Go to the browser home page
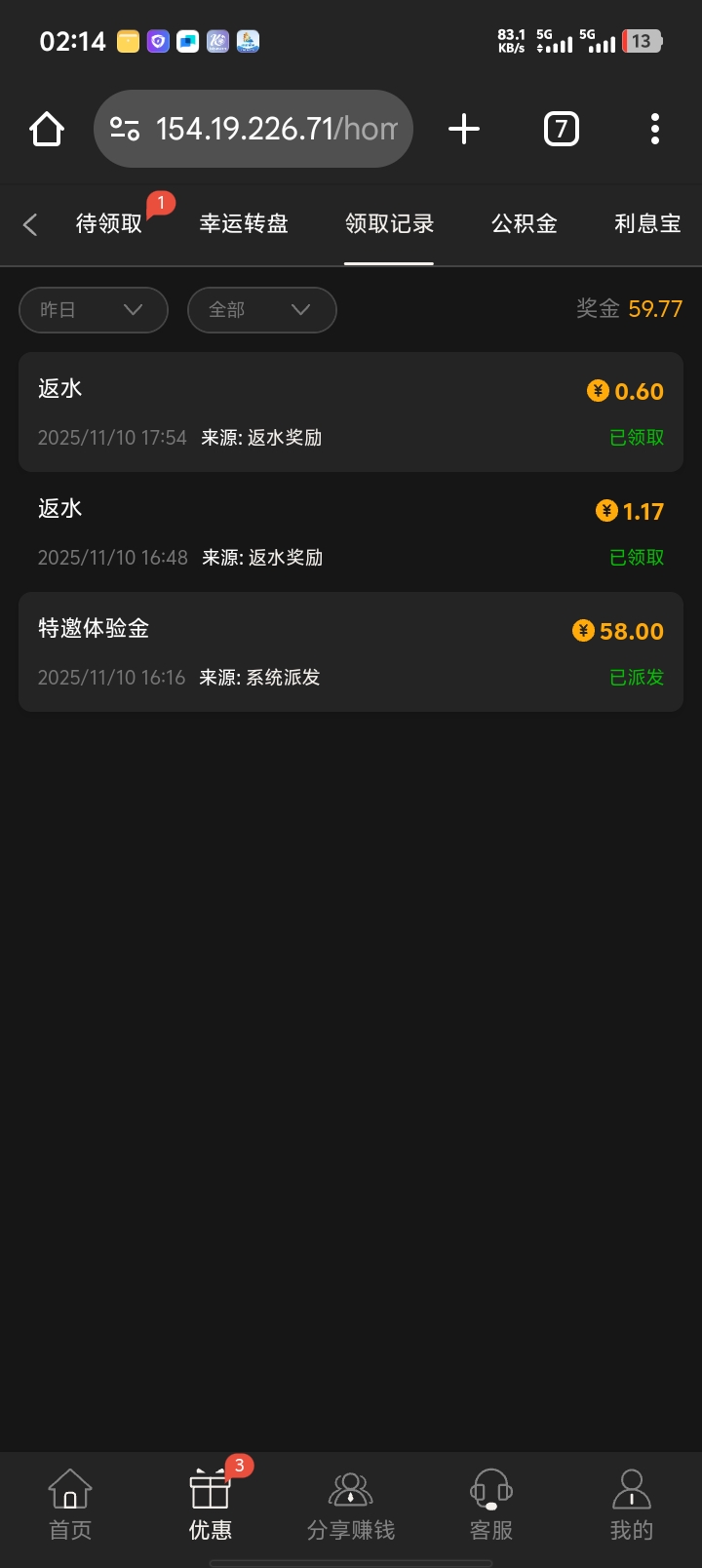The height and width of the screenshot is (1568, 702). point(47,129)
